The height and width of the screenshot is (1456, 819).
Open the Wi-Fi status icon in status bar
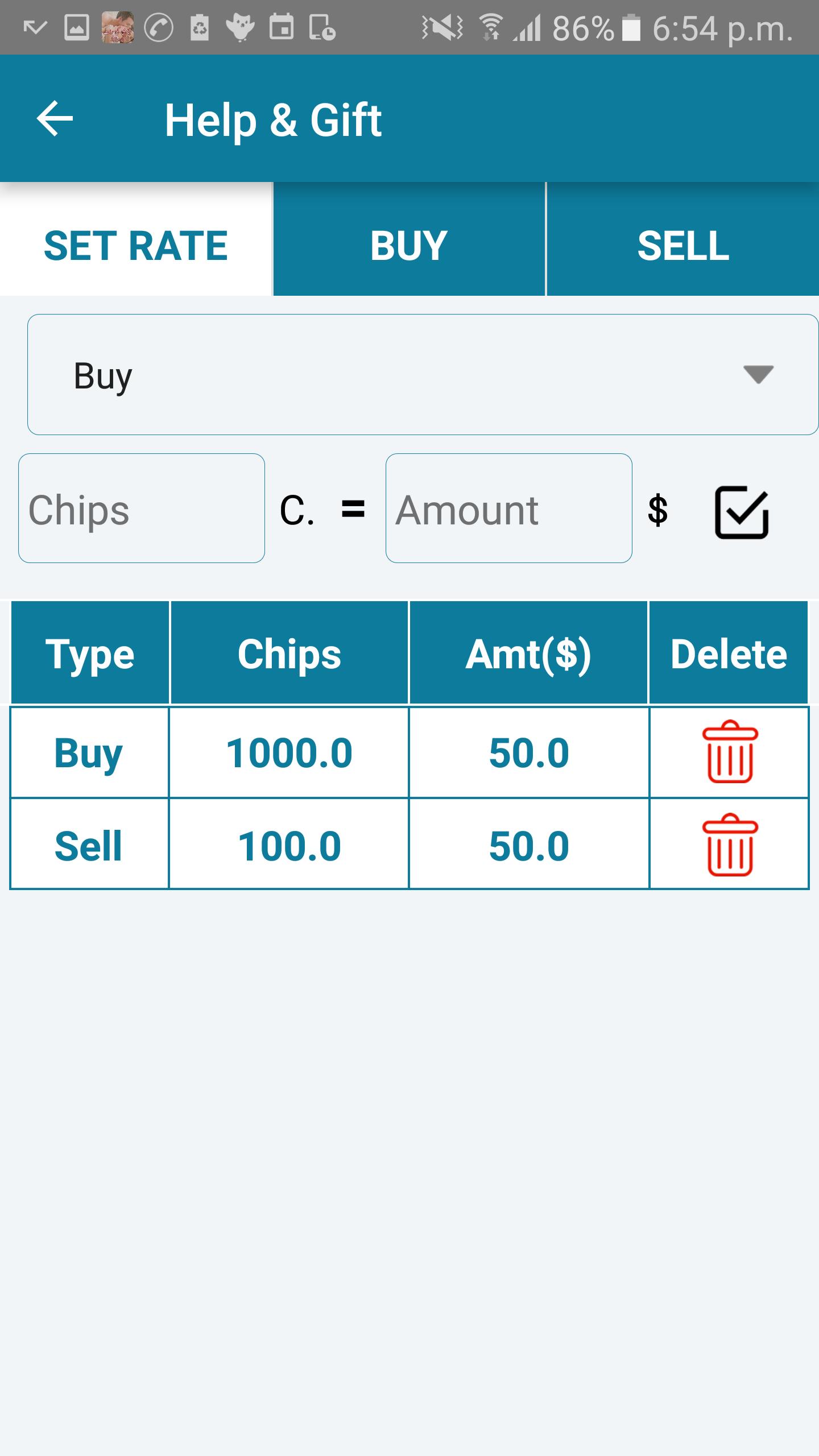[490, 26]
